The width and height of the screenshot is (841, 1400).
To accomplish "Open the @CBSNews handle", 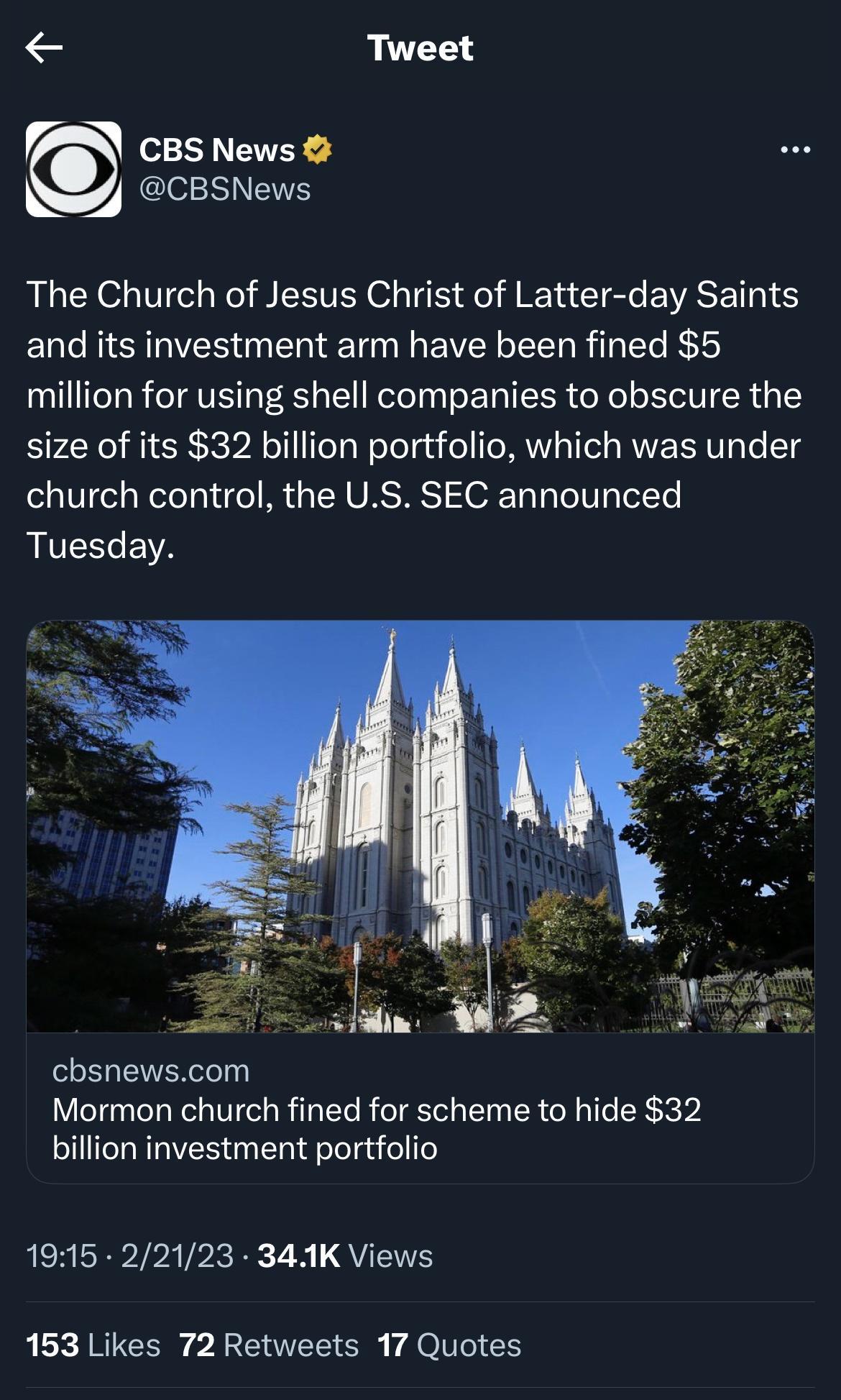I will [223, 189].
